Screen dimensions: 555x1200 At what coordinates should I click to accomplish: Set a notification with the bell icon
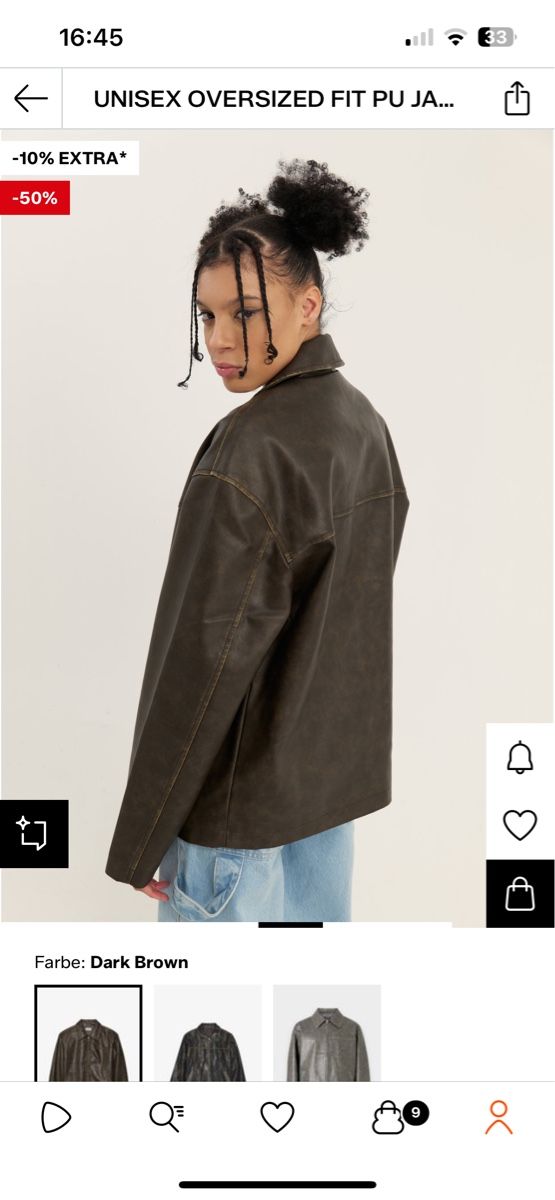pyautogui.click(x=520, y=758)
